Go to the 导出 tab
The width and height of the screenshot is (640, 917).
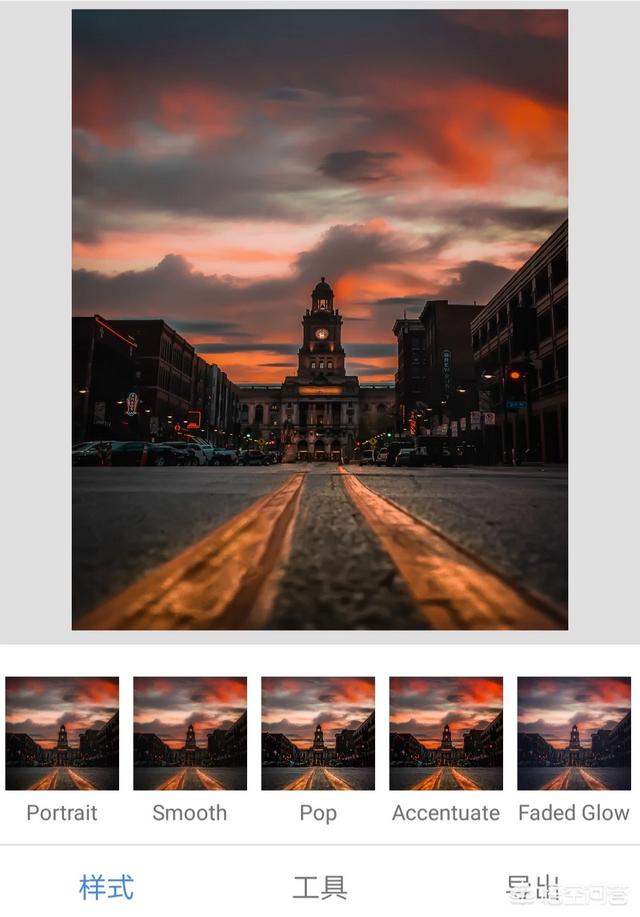click(532, 886)
